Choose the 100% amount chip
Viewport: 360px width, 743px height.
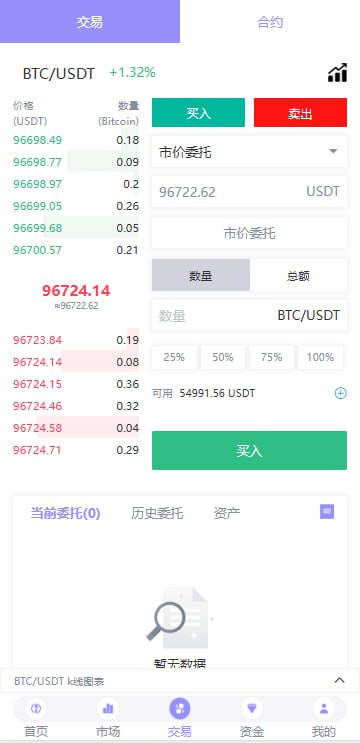pos(320,357)
